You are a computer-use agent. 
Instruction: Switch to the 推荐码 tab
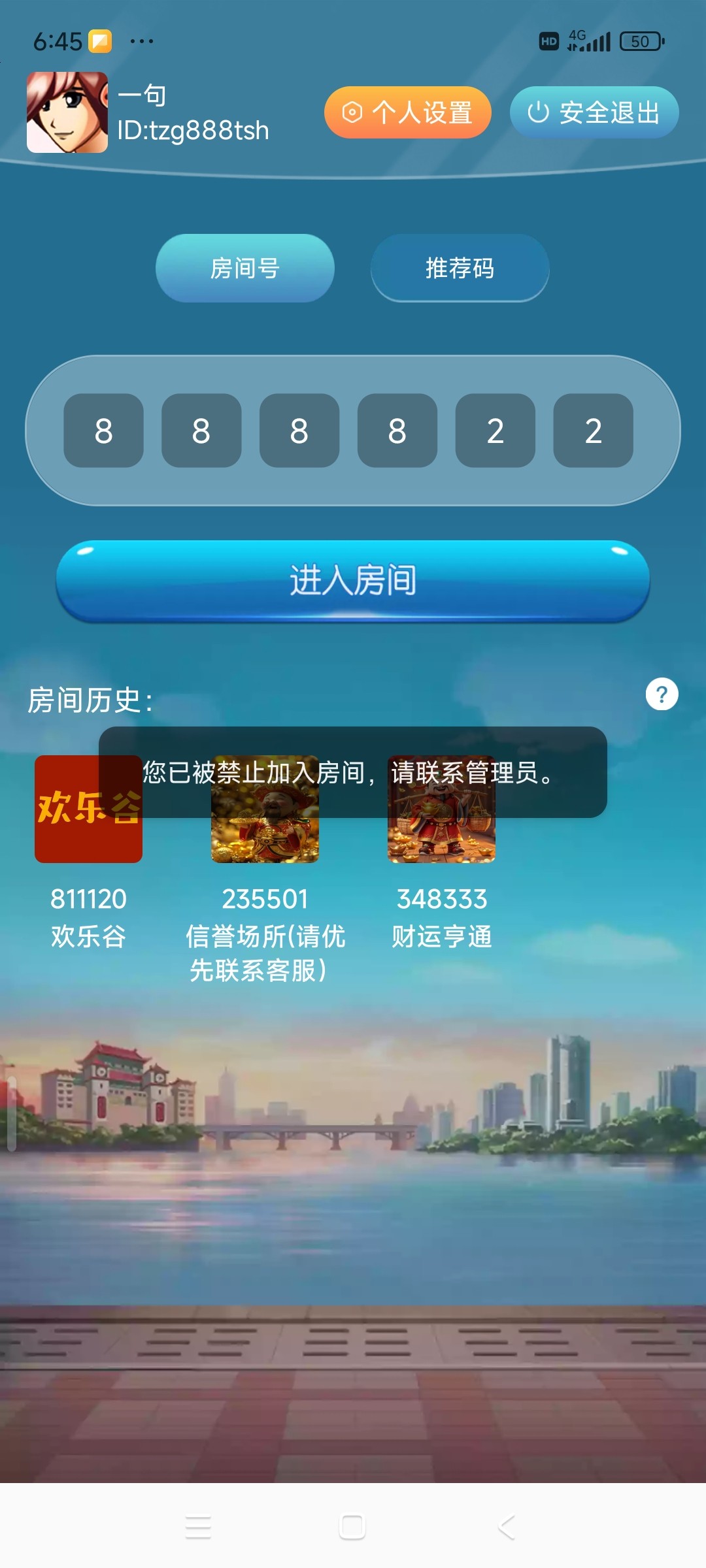pos(460,268)
